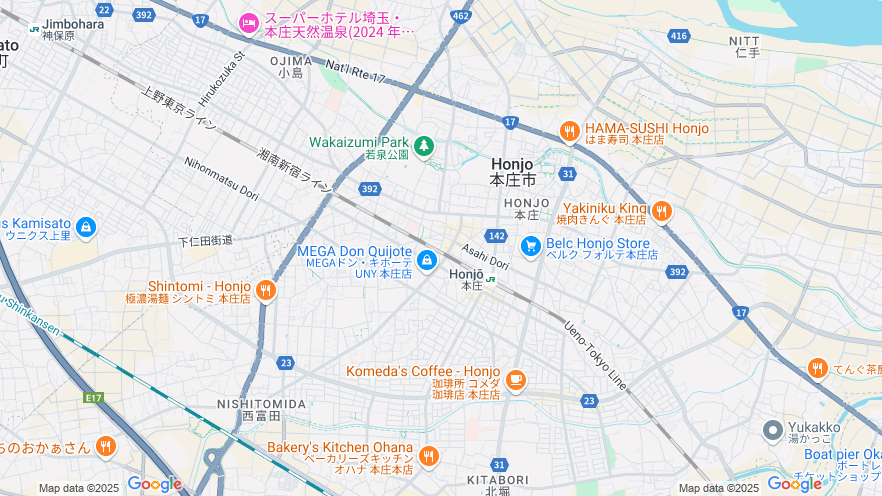Select the Jimbohara station icon
The width and height of the screenshot is (882, 496).
[x=36, y=30]
